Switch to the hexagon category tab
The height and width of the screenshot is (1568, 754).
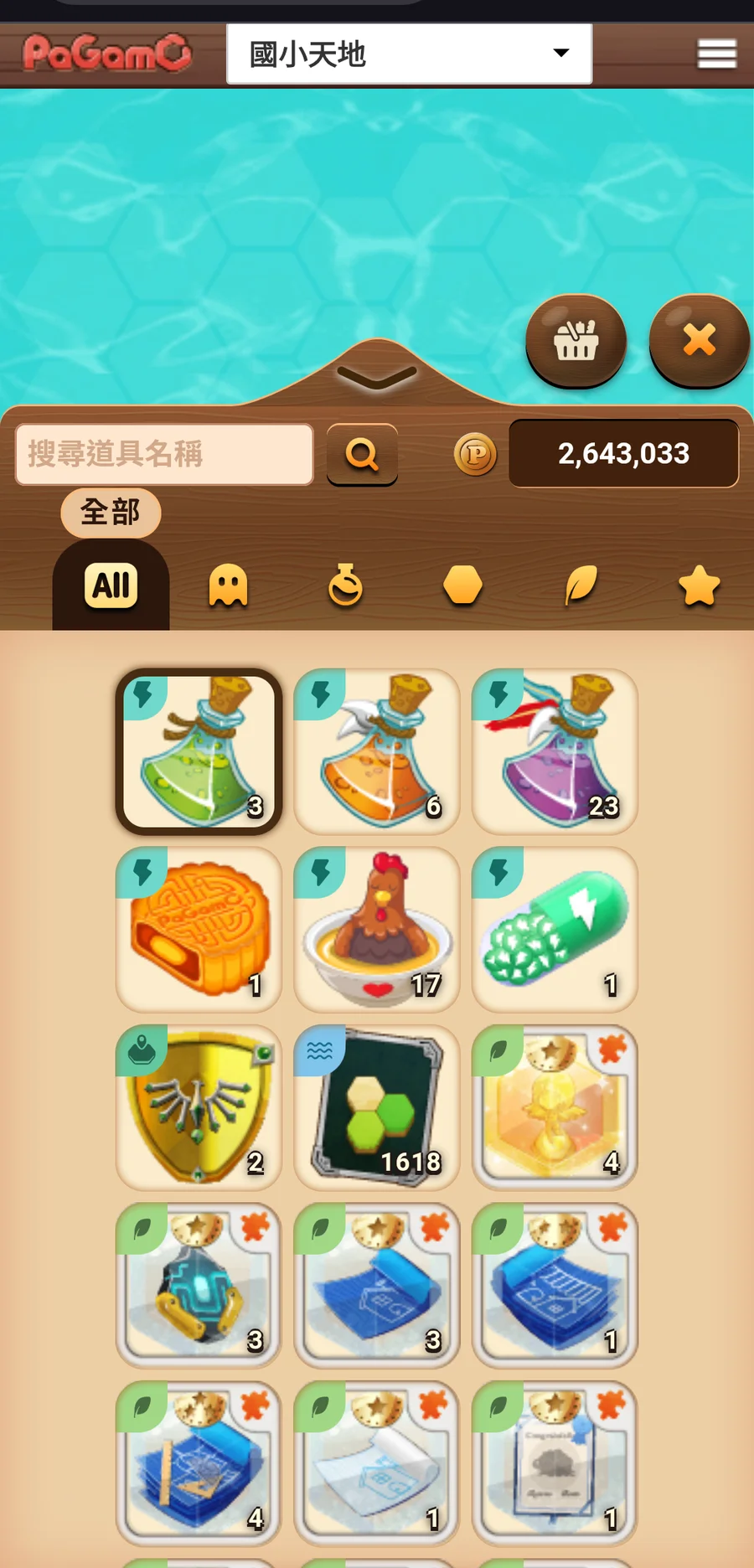462,585
